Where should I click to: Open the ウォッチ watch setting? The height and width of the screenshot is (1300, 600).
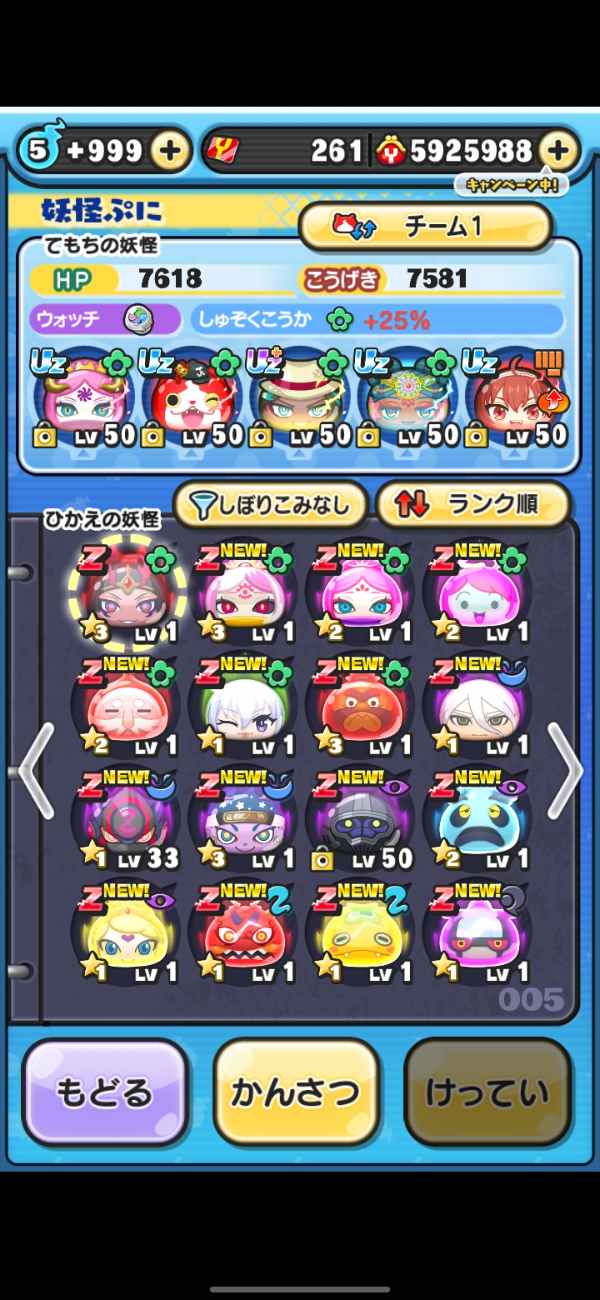pyautogui.click(x=104, y=320)
